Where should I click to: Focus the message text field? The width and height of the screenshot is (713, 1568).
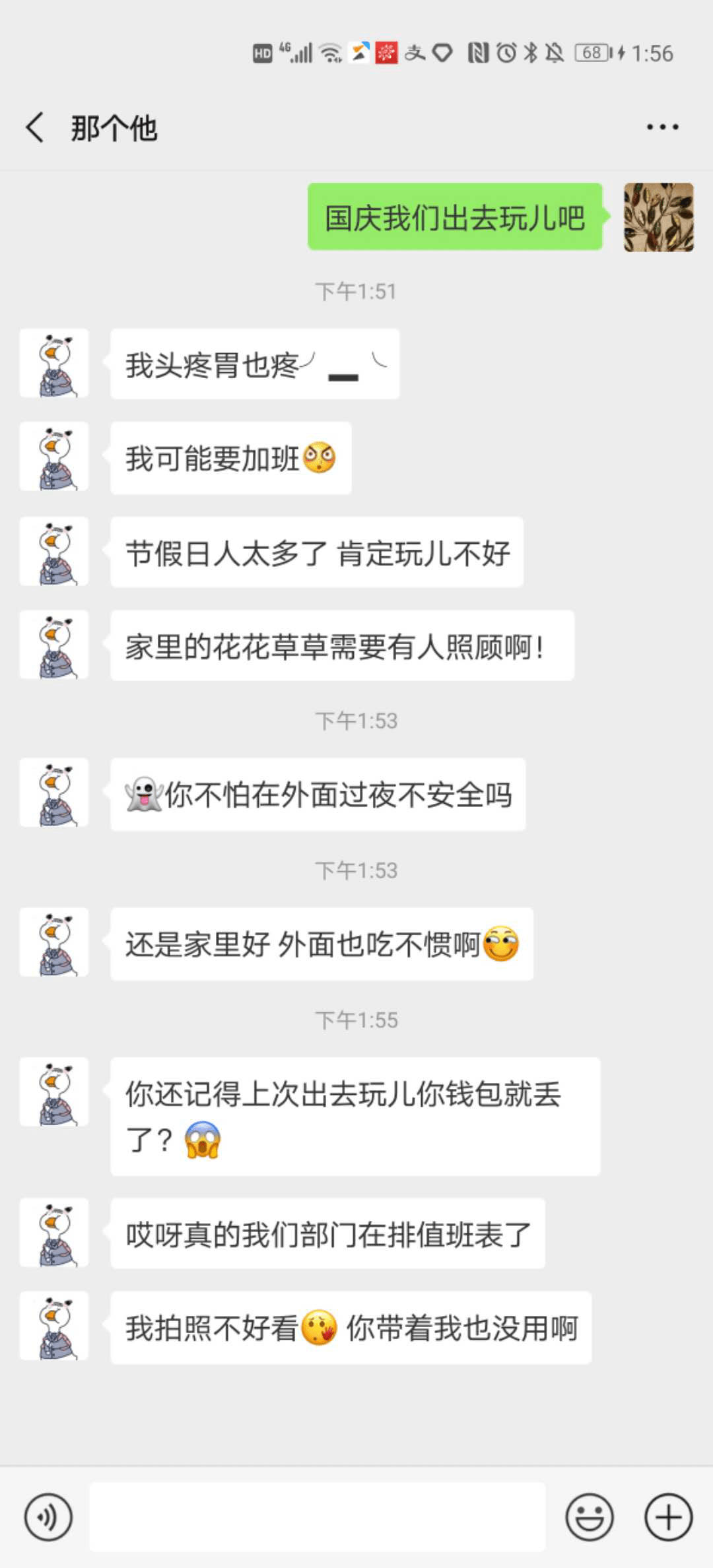pyautogui.click(x=318, y=1517)
